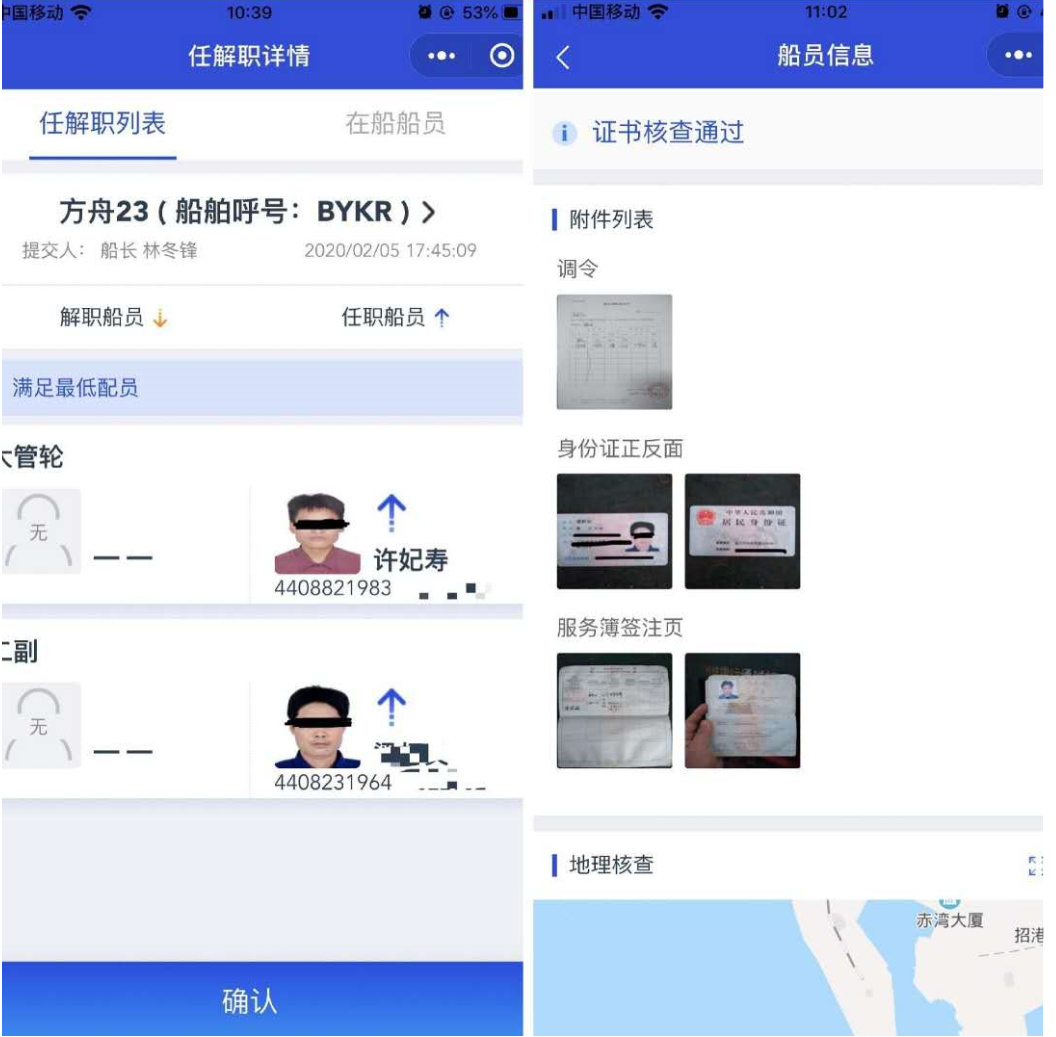Go back from the 船员信息 page
1056x1037 pixels.
point(563,57)
